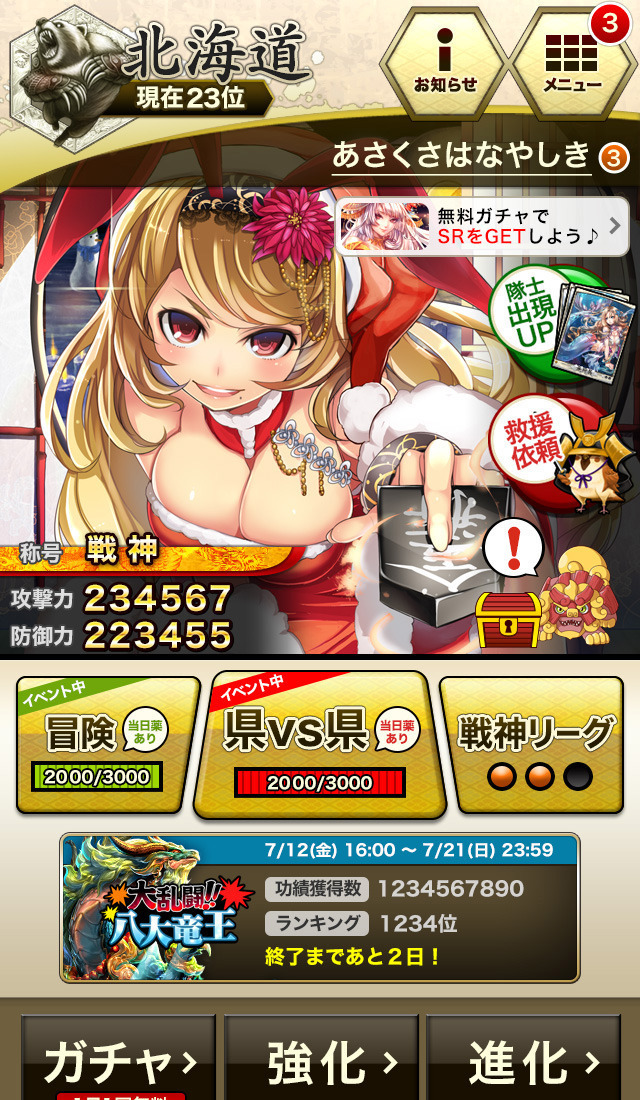Open 戦神リーグ league
The image size is (640, 1100).
pyautogui.click(x=532, y=744)
